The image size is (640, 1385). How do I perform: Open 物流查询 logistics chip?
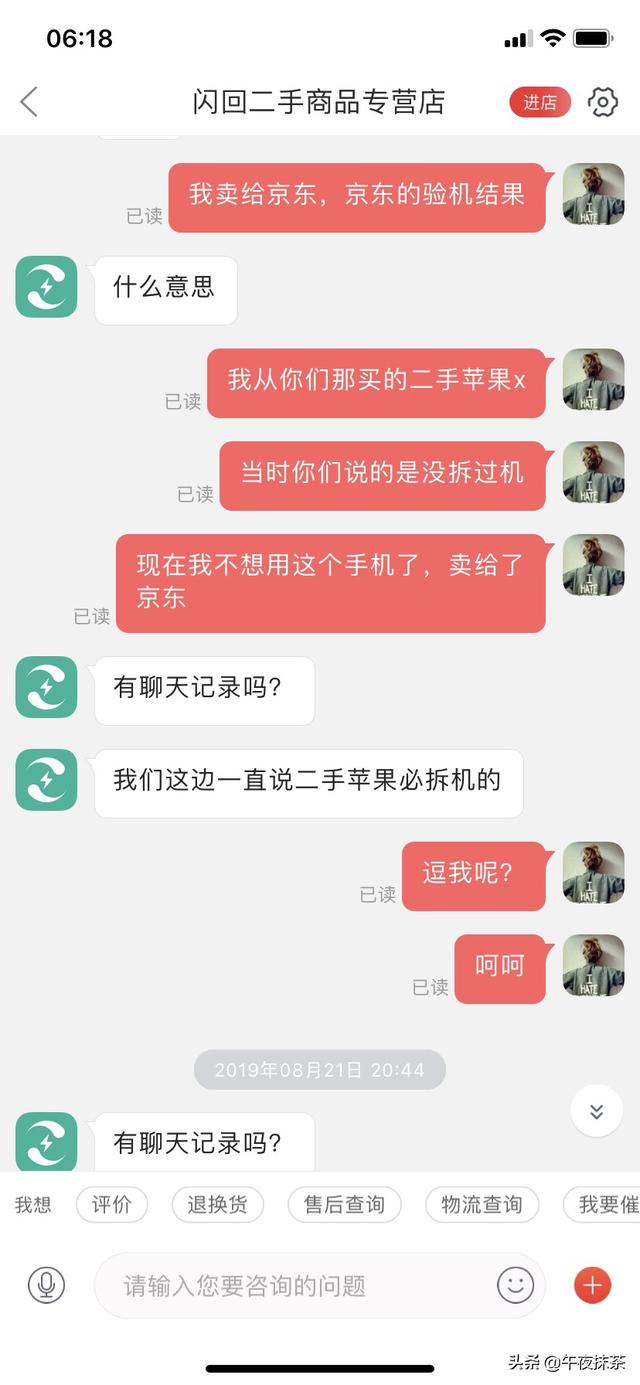point(481,1205)
